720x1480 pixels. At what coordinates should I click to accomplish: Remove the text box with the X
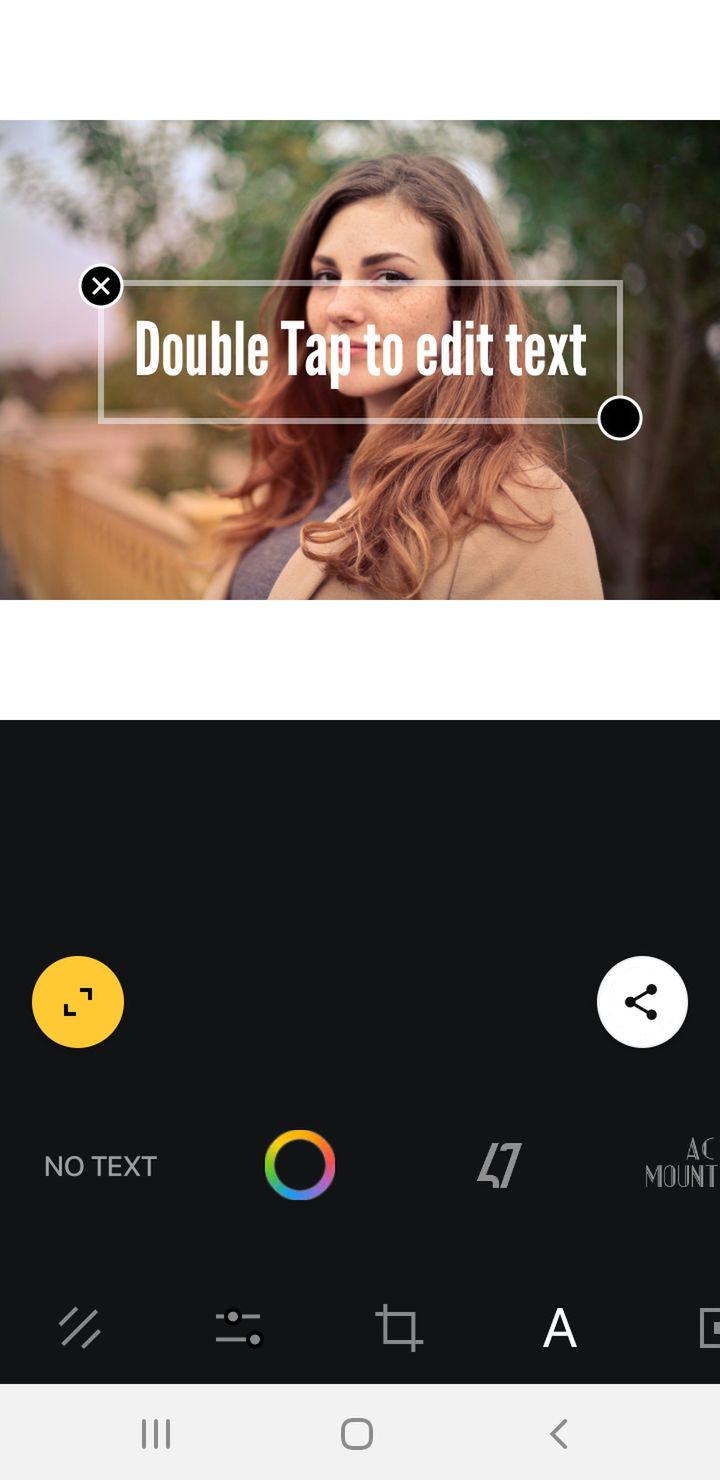[101, 287]
